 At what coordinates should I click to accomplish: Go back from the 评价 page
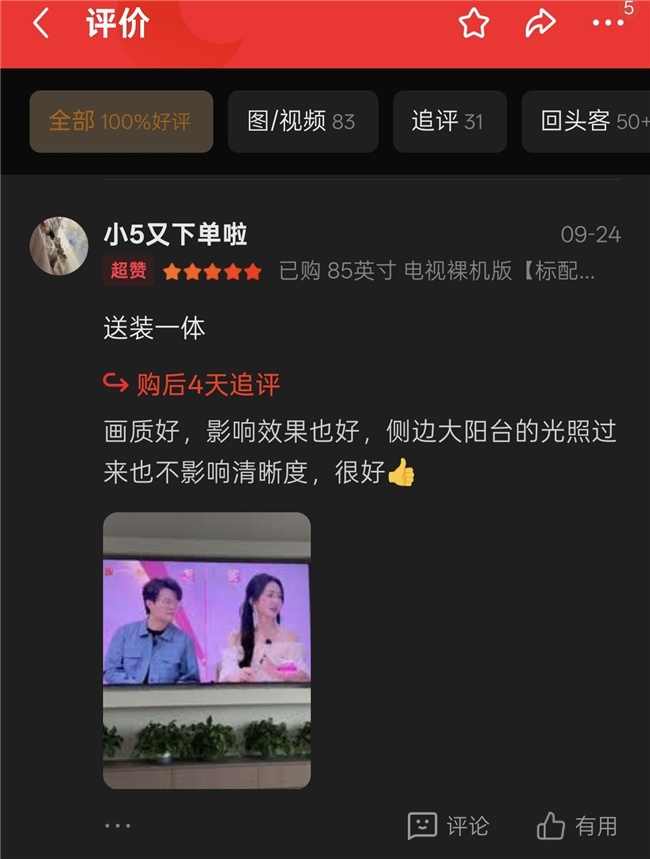coord(41,24)
